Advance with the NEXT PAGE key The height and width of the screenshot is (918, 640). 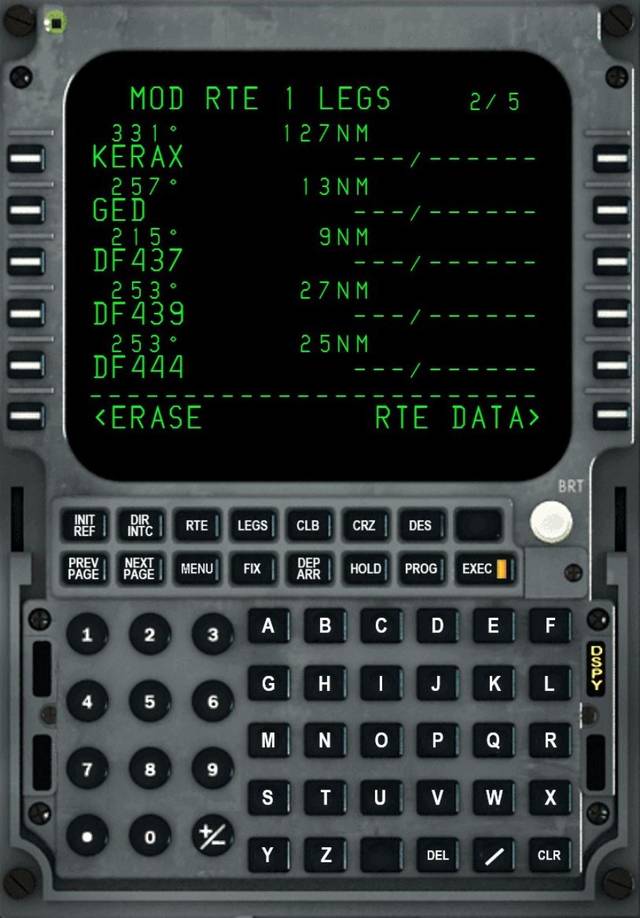[140, 569]
